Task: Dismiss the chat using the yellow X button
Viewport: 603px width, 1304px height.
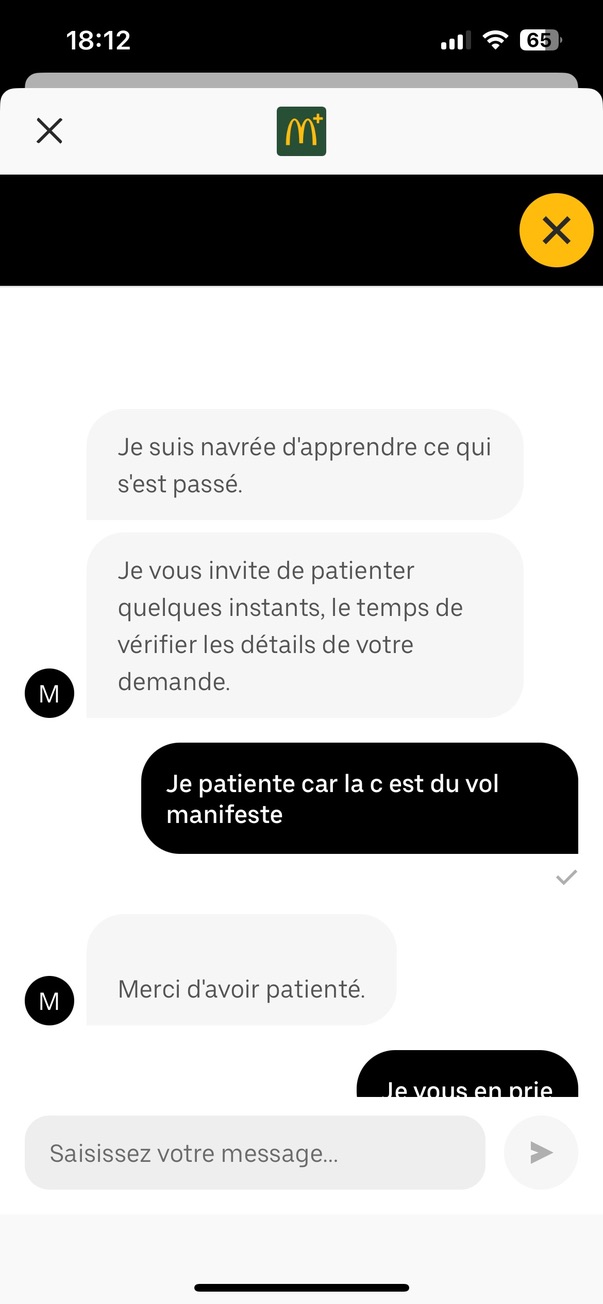Action: click(x=556, y=231)
